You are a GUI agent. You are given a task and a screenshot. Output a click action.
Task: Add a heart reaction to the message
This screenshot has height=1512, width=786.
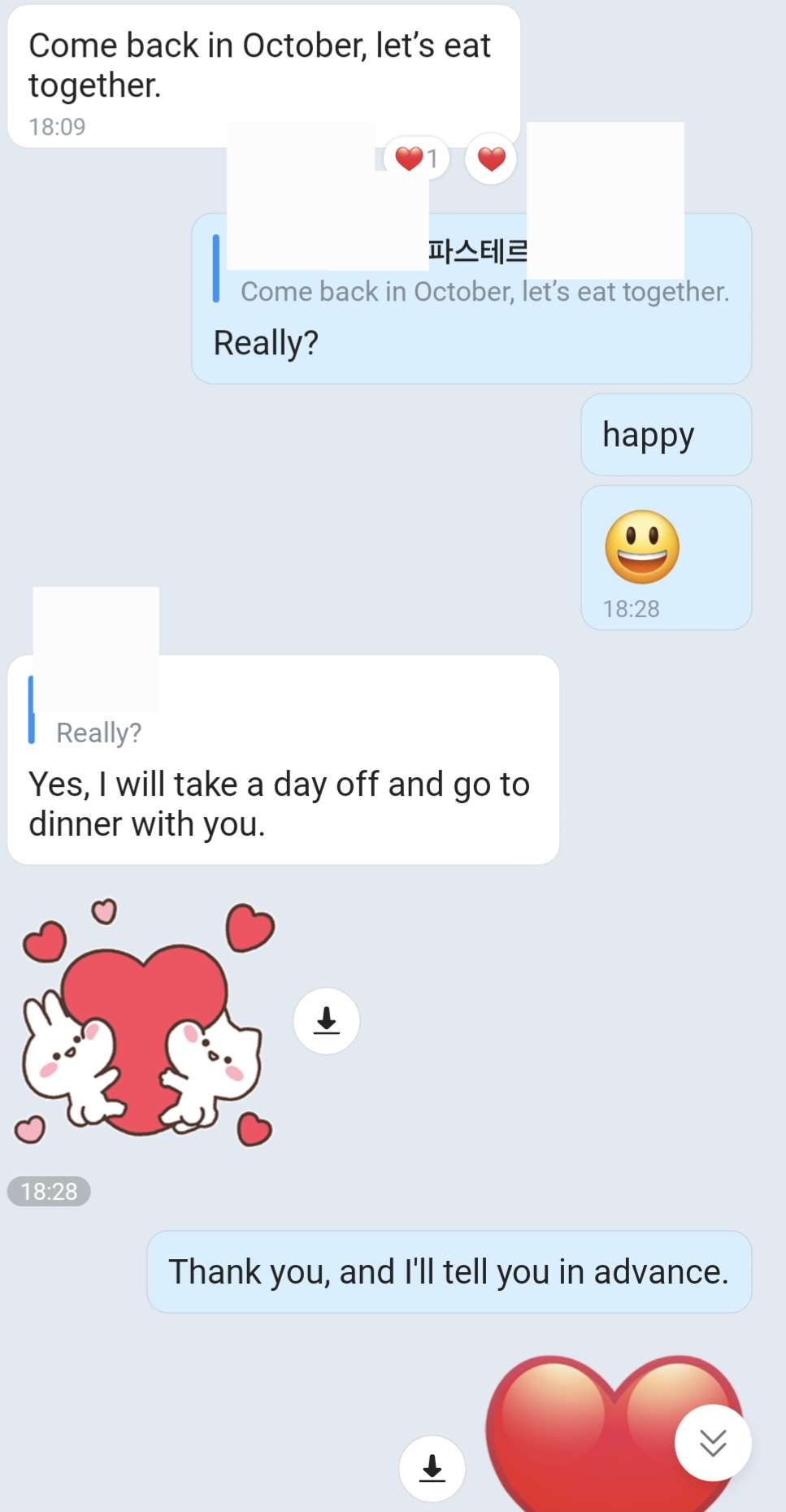pyautogui.click(x=491, y=159)
